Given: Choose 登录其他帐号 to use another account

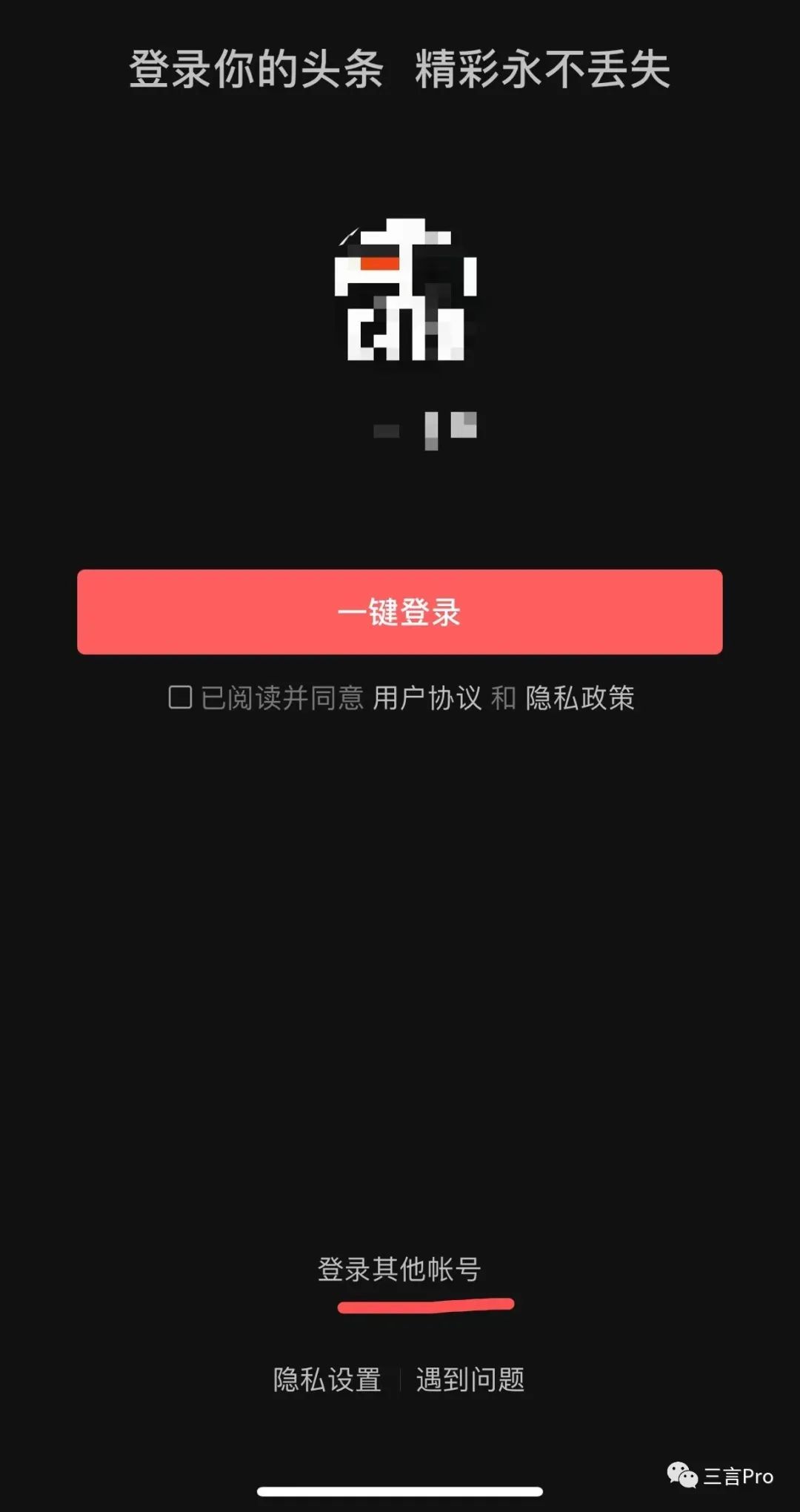Looking at the screenshot, I should [x=399, y=1270].
